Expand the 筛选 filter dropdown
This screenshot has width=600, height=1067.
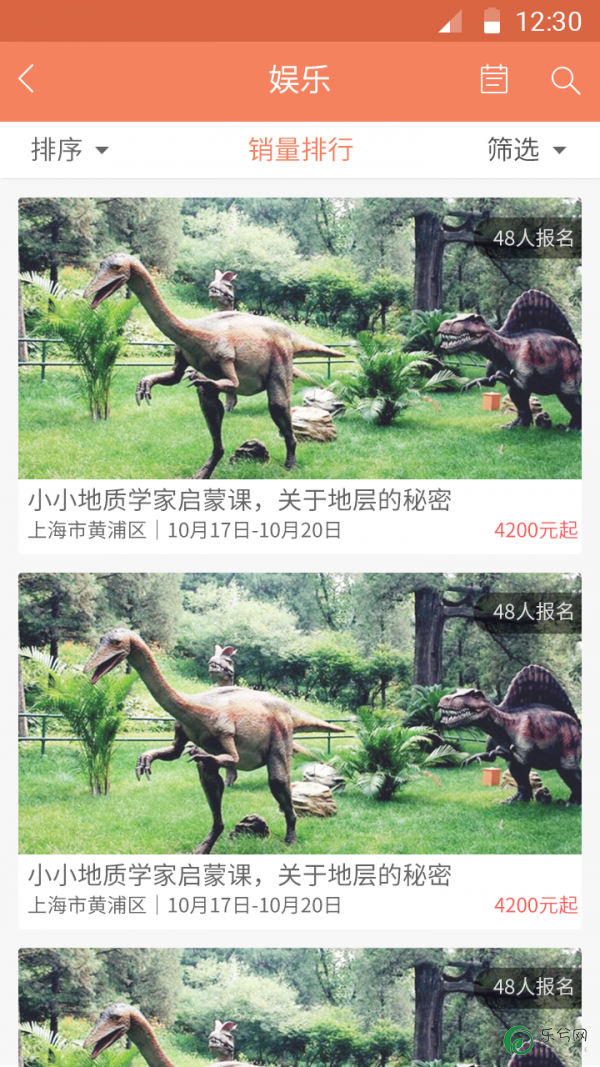(526, 150)
